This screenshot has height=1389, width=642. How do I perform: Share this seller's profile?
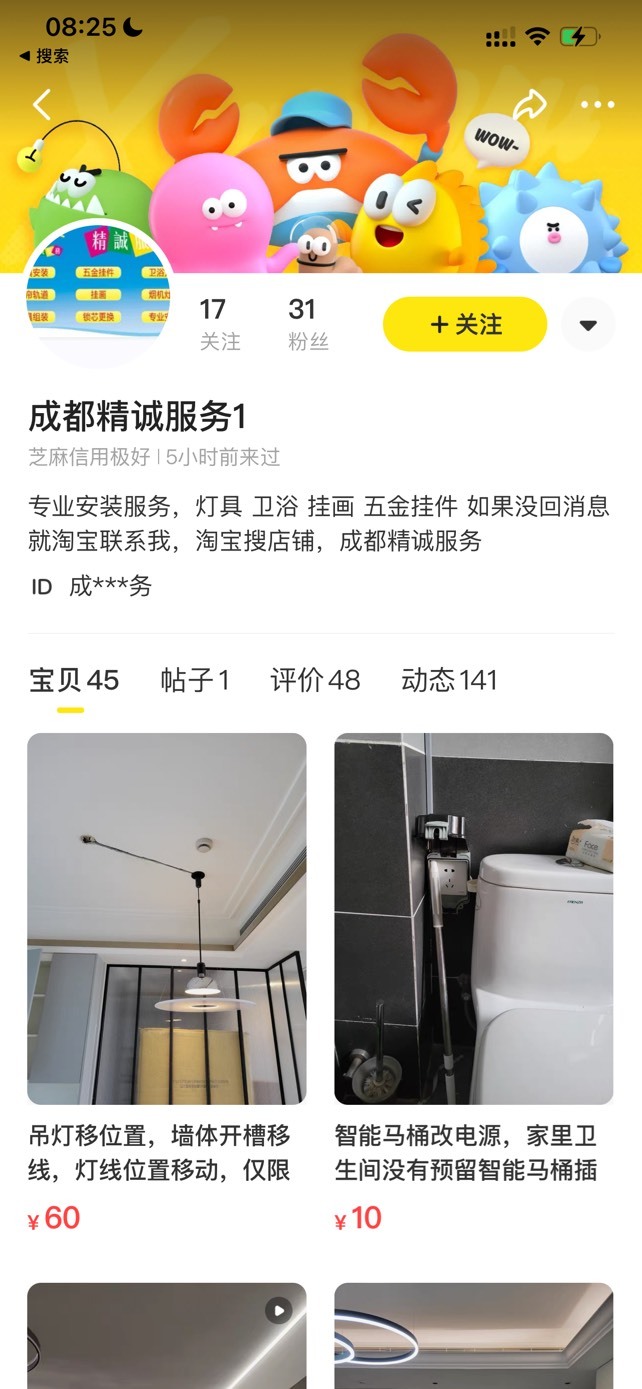pyautogui.click(x=530, y=104)
